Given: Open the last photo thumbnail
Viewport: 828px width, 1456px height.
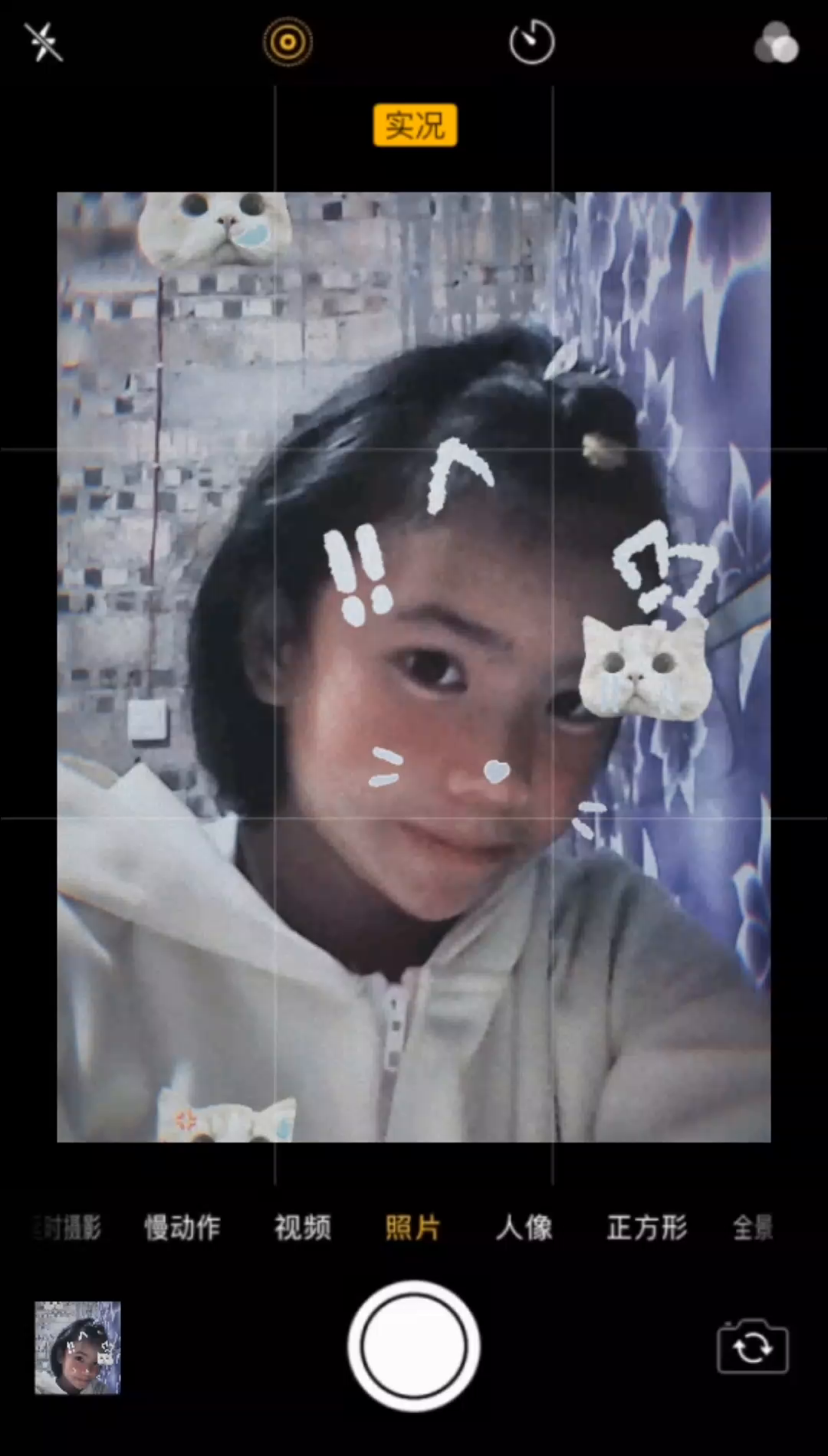Looking at the screenshot, I should 77,1347.
